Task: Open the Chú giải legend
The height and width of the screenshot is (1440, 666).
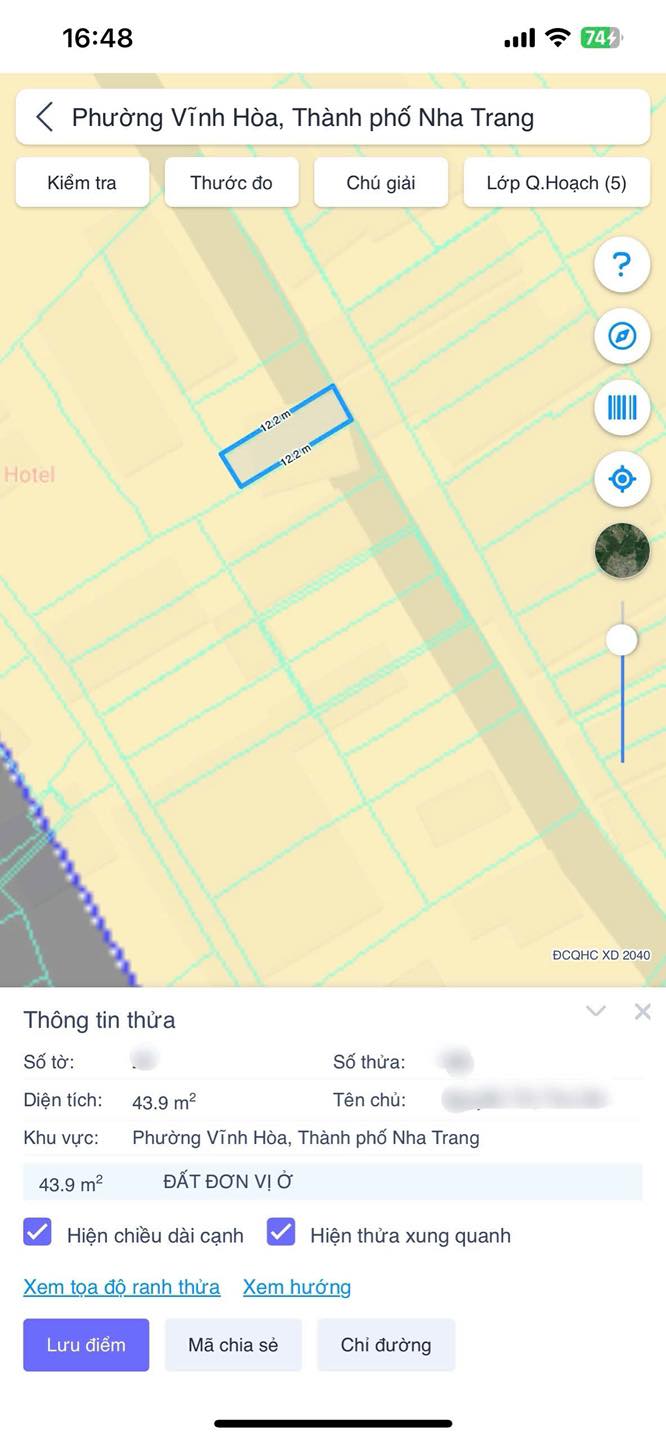Action: [381, 183]
